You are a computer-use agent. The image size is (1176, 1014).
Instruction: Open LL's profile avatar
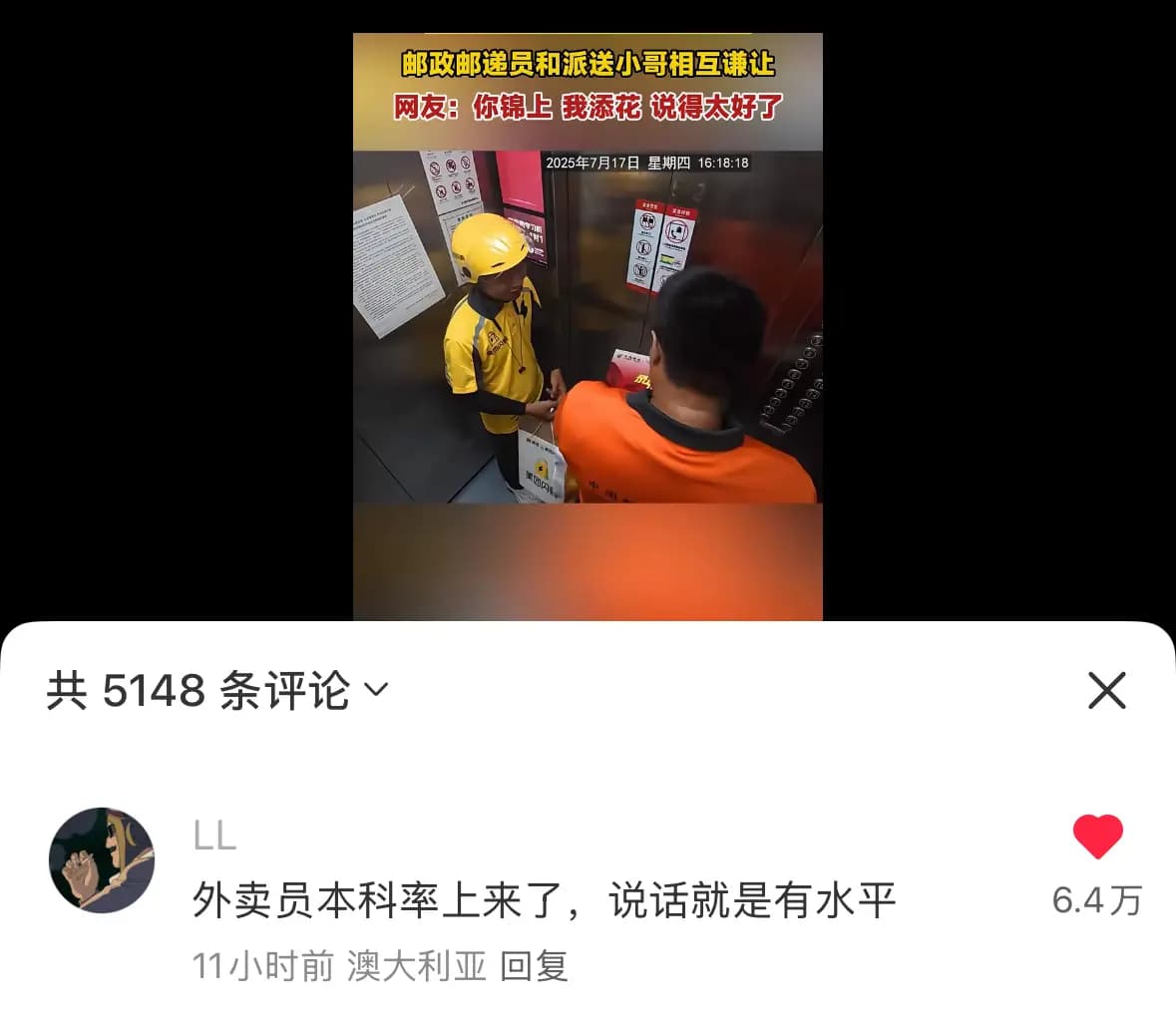click(102, 859)
